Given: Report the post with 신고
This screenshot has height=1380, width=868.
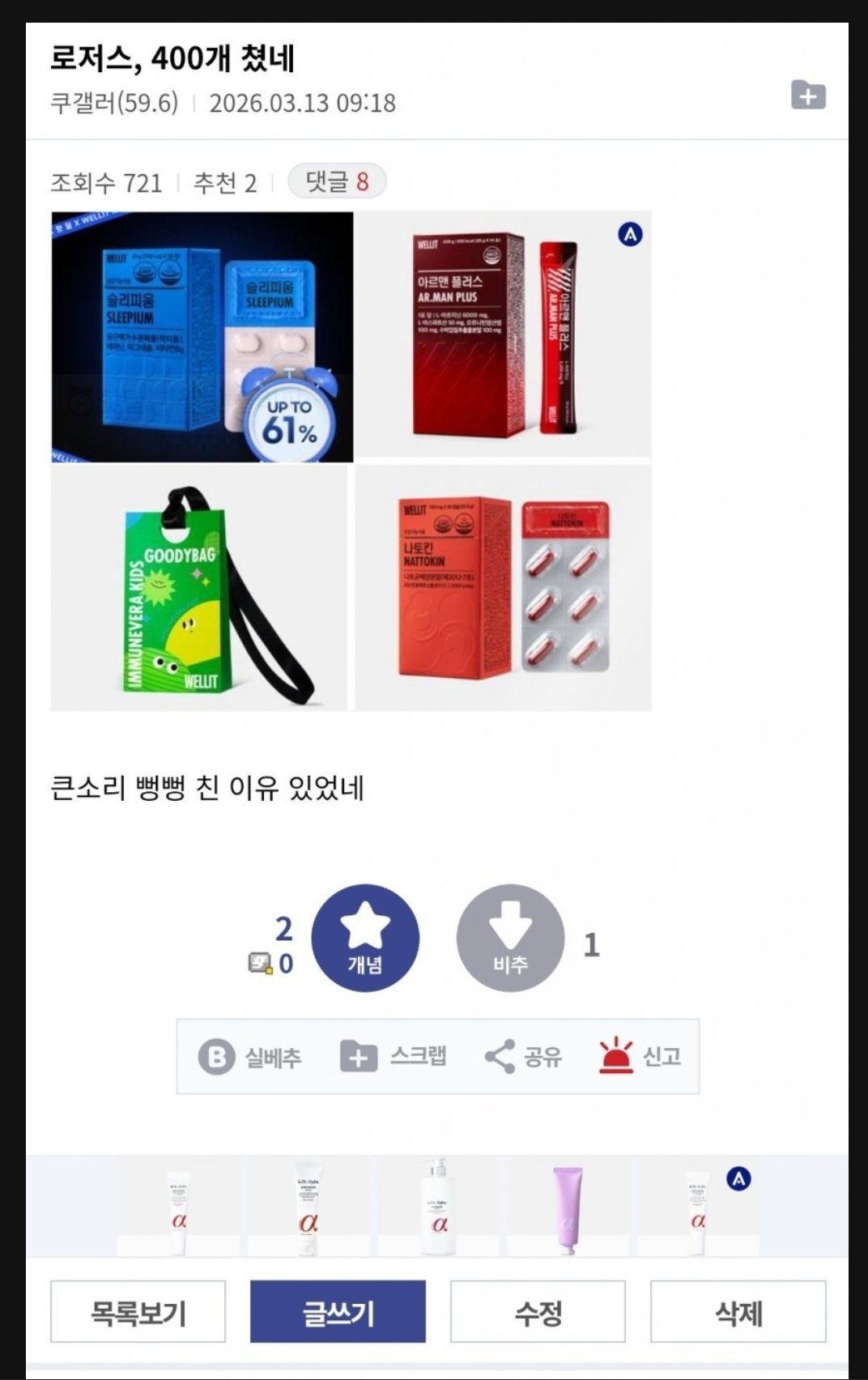Looking at the screenshot, I should [x=640, y=1057].
